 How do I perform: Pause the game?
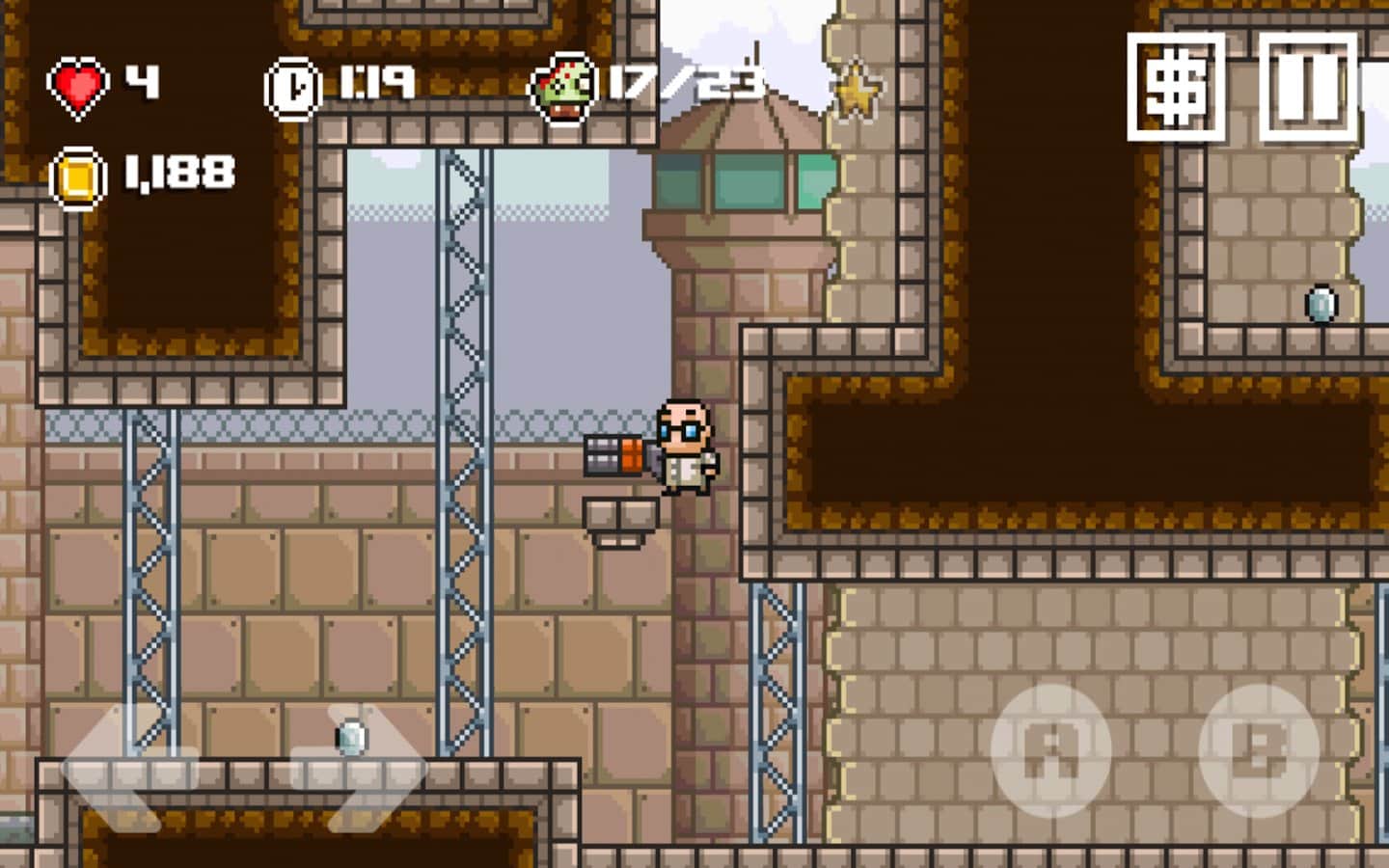tap(1308, 86)
